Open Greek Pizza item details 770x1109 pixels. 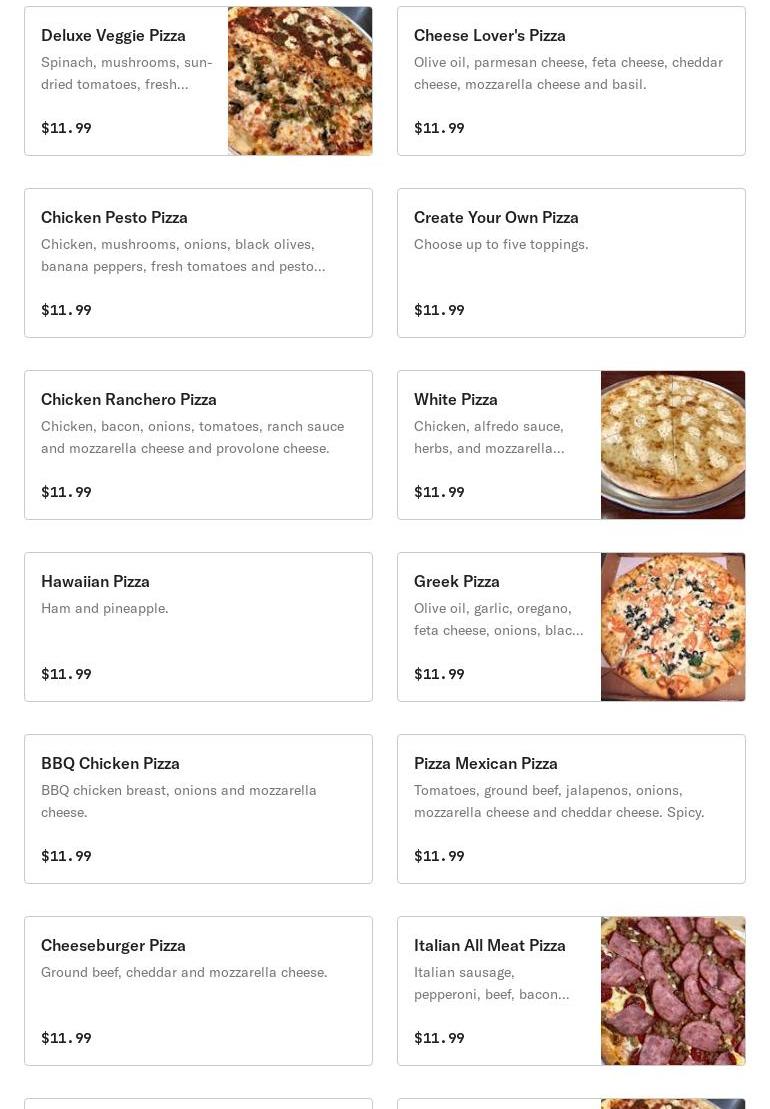[571, 627]
